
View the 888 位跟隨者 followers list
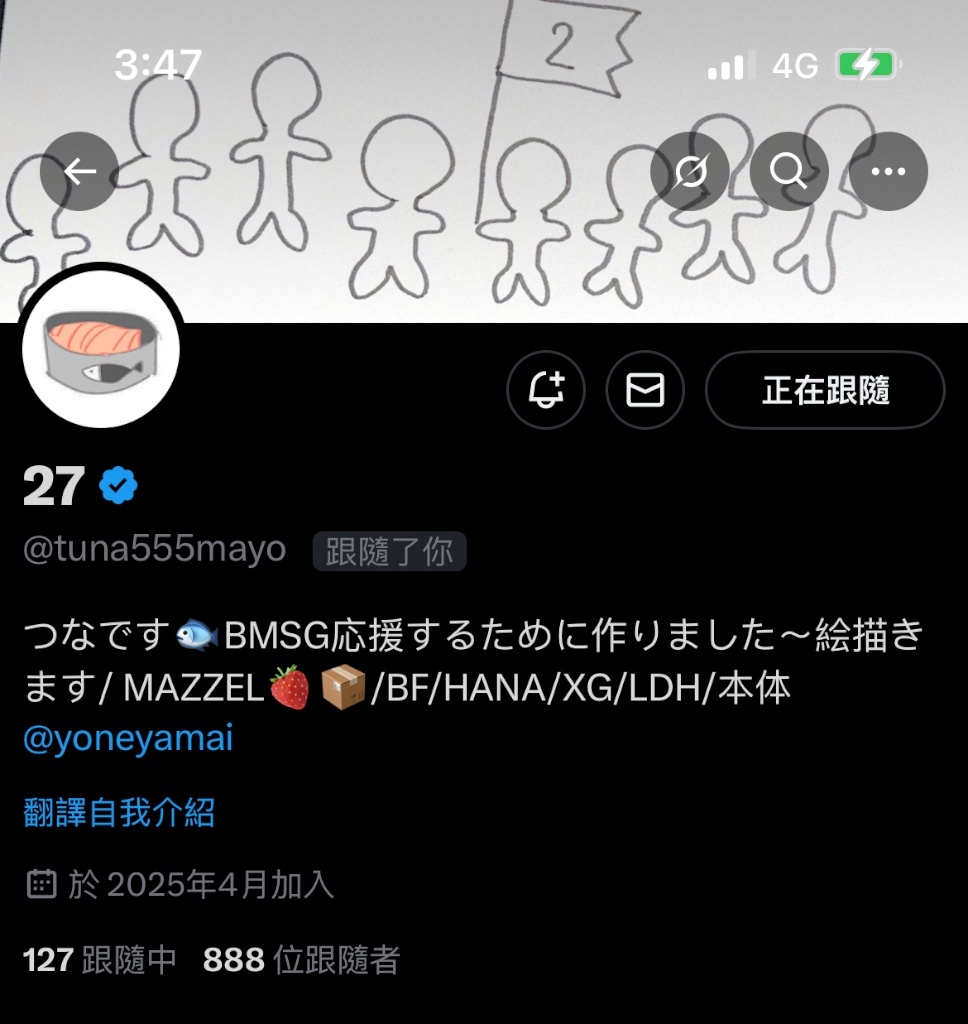301,960
